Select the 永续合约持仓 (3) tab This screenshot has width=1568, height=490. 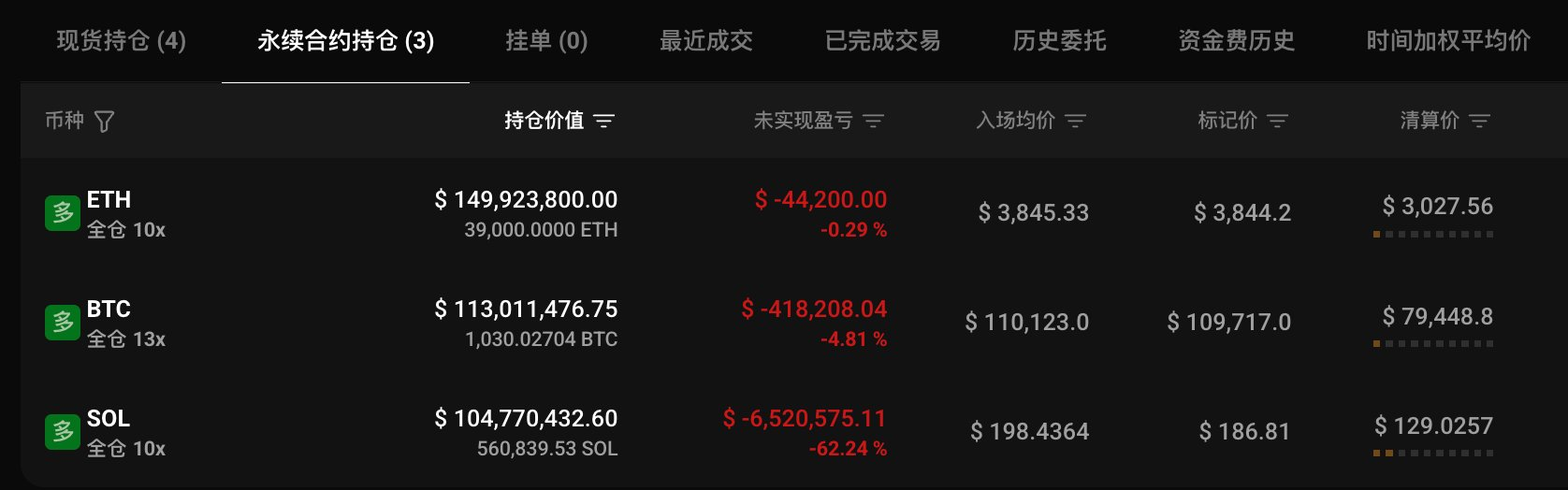[x=345, y=41]
